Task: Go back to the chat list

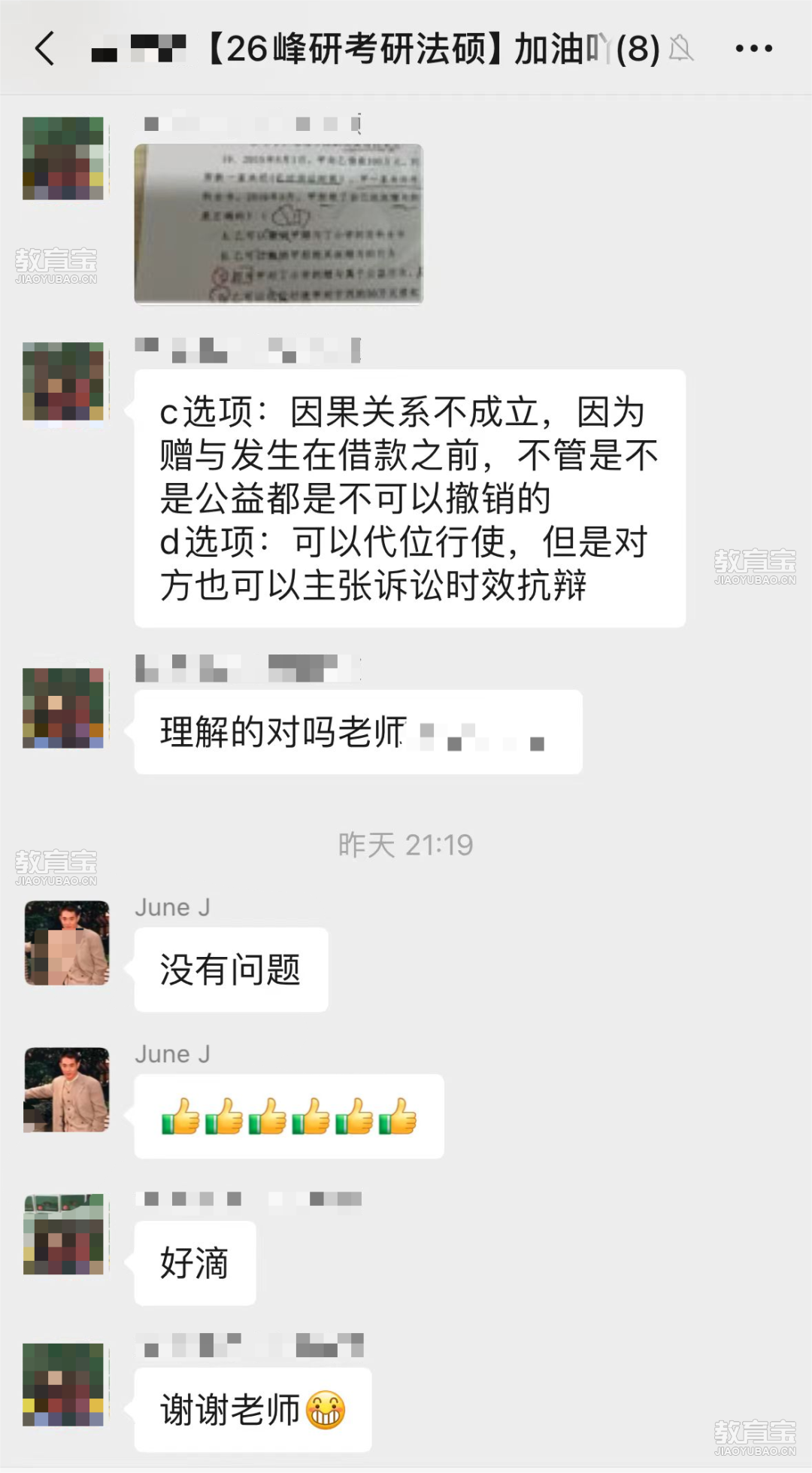Action: tap(45, 49)
